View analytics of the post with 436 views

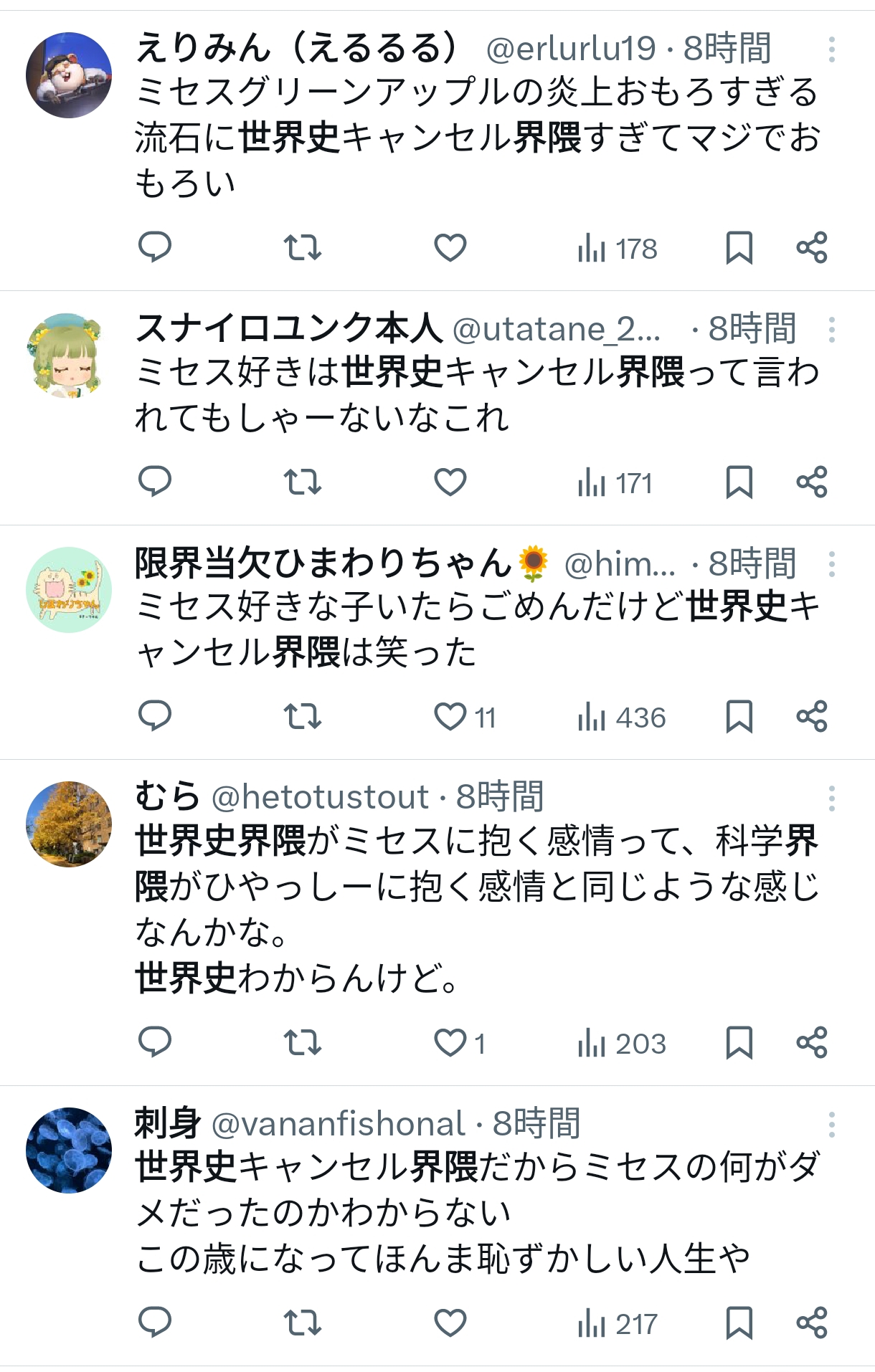click(x=621, y=716)
